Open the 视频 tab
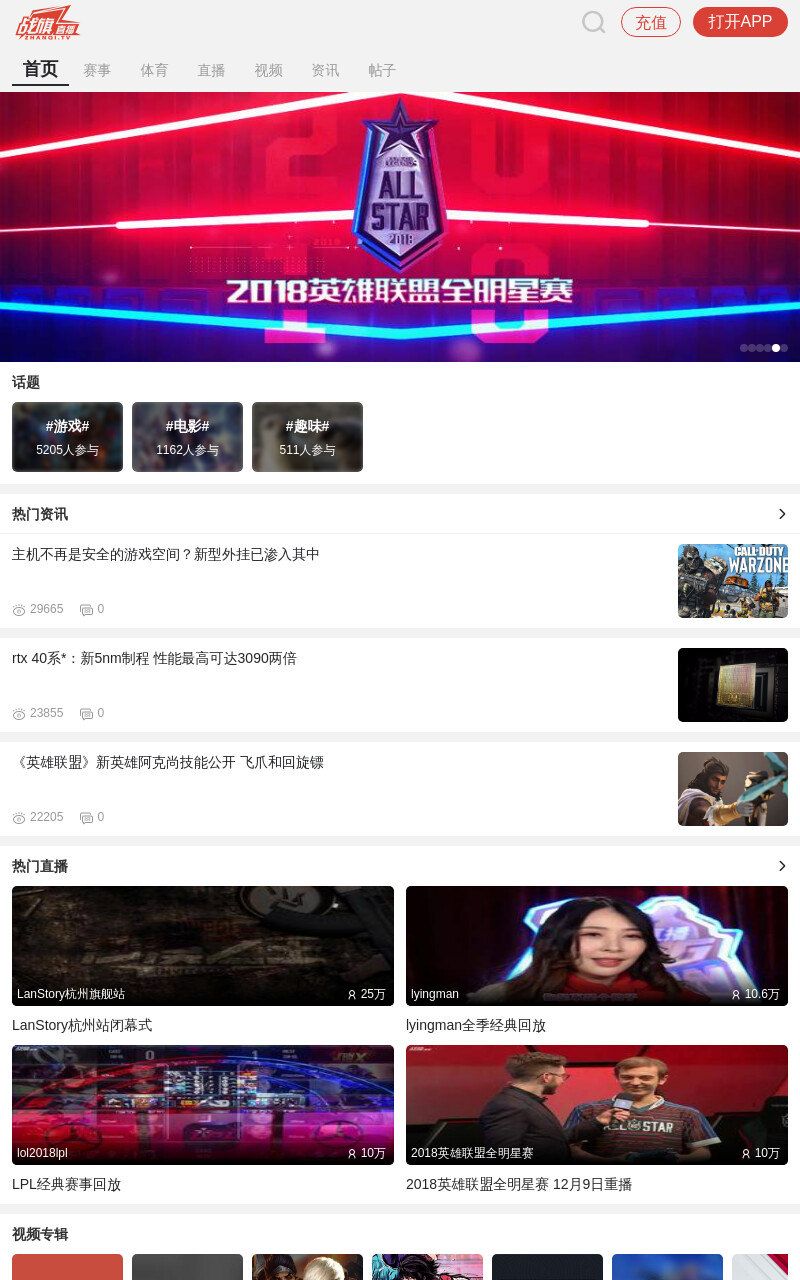Screen dimensions: 800x1280 coord(268,70)
